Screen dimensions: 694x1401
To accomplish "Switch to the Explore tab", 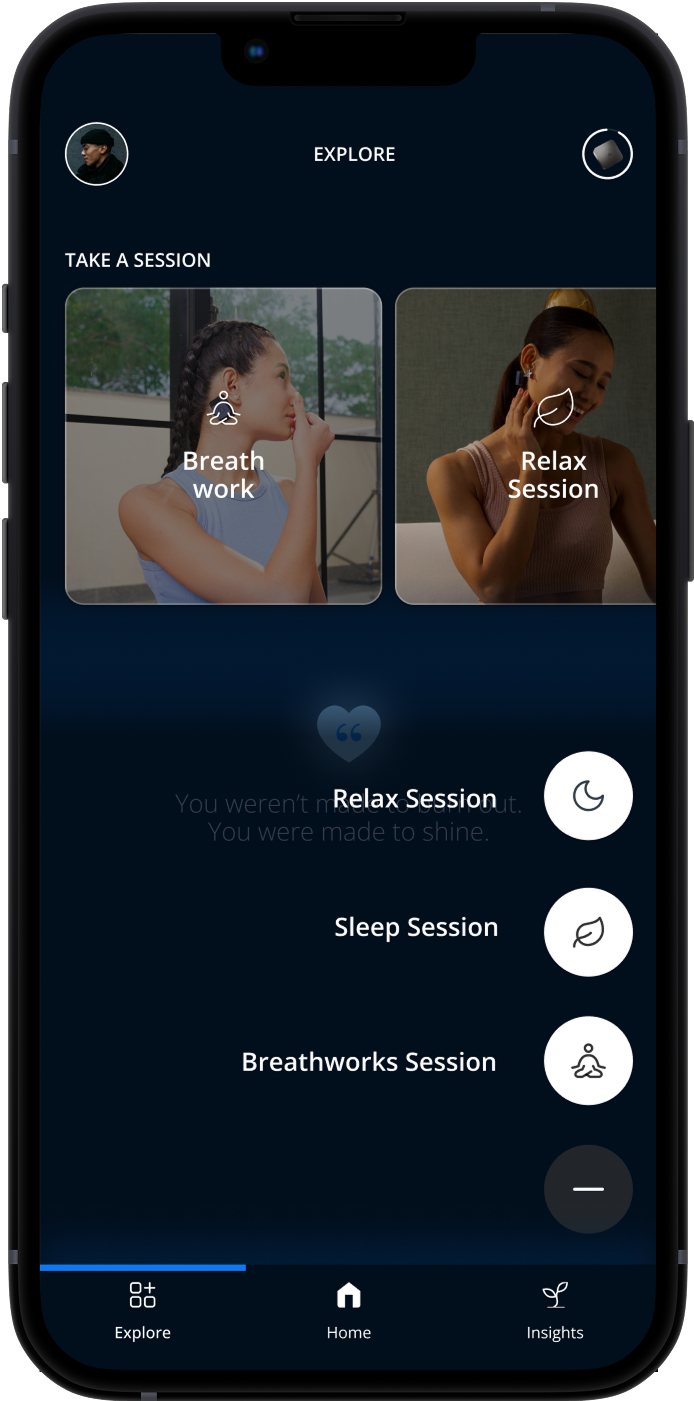I will click(x=143, y=1310).
